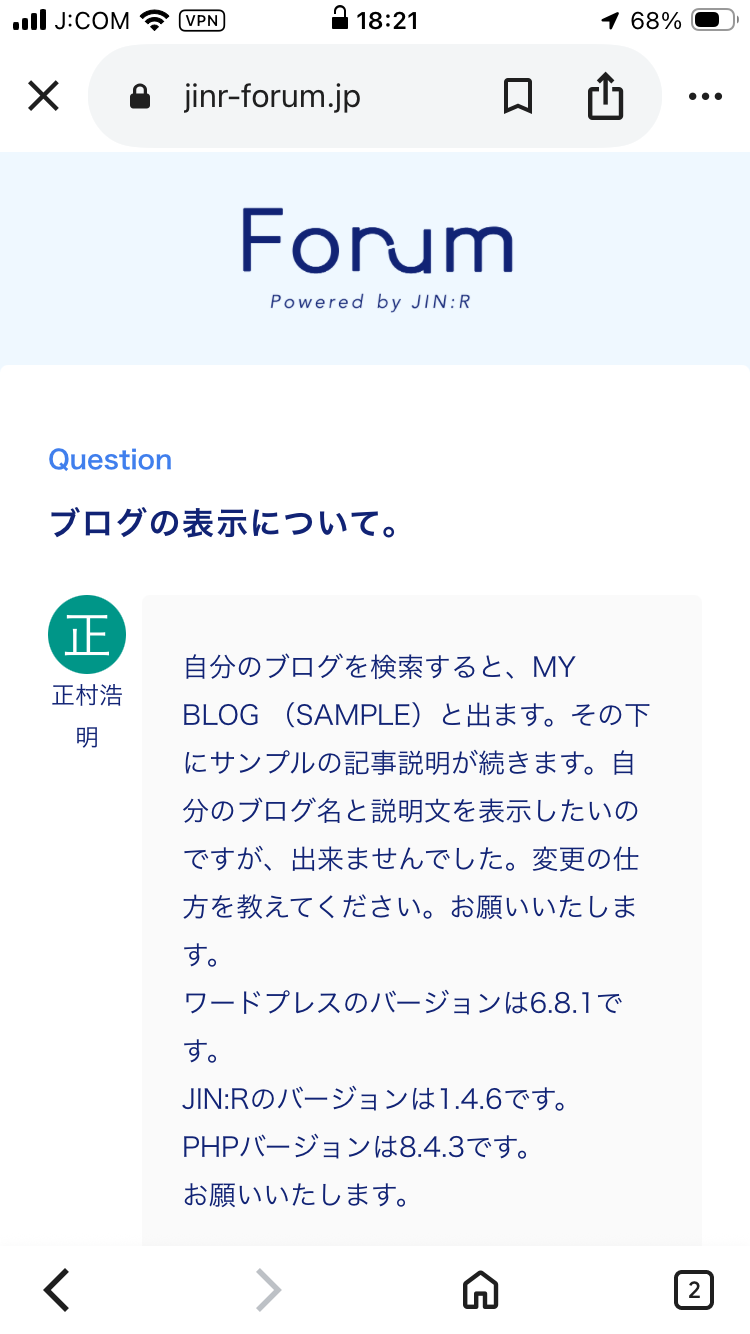Tap the jinr-forum.jp address bar
The image size is (750, 1334).
click(300, 97)
